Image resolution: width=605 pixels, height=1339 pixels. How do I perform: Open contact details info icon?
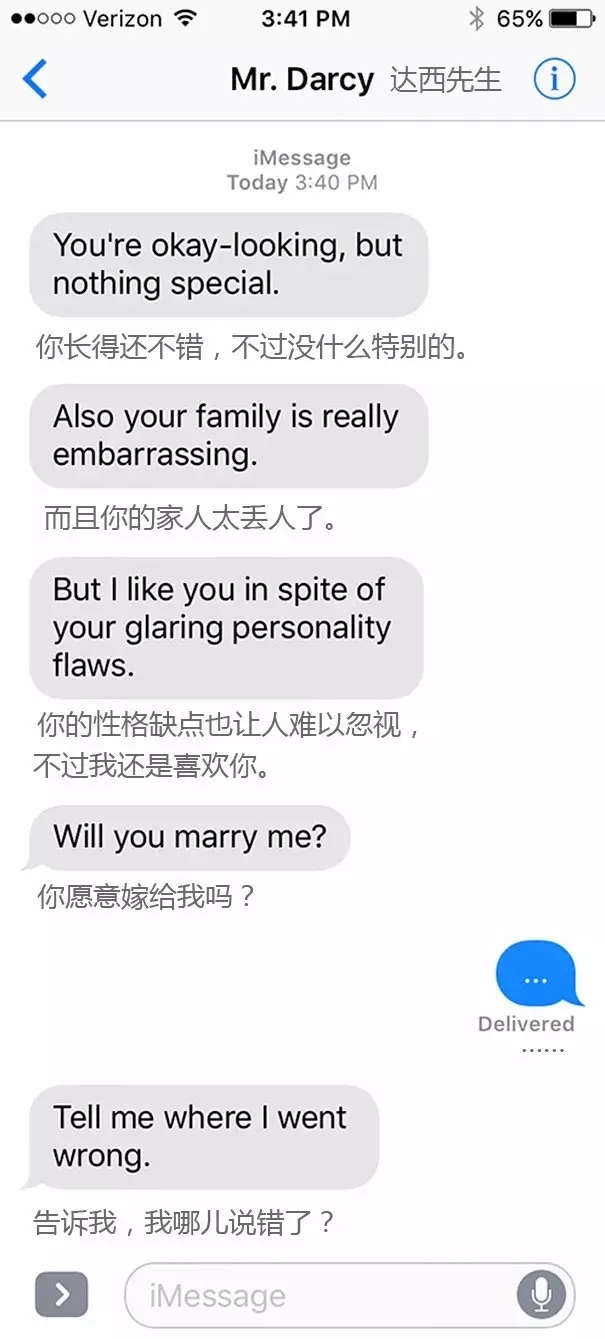pyautogui.click(x=554, y=79)
